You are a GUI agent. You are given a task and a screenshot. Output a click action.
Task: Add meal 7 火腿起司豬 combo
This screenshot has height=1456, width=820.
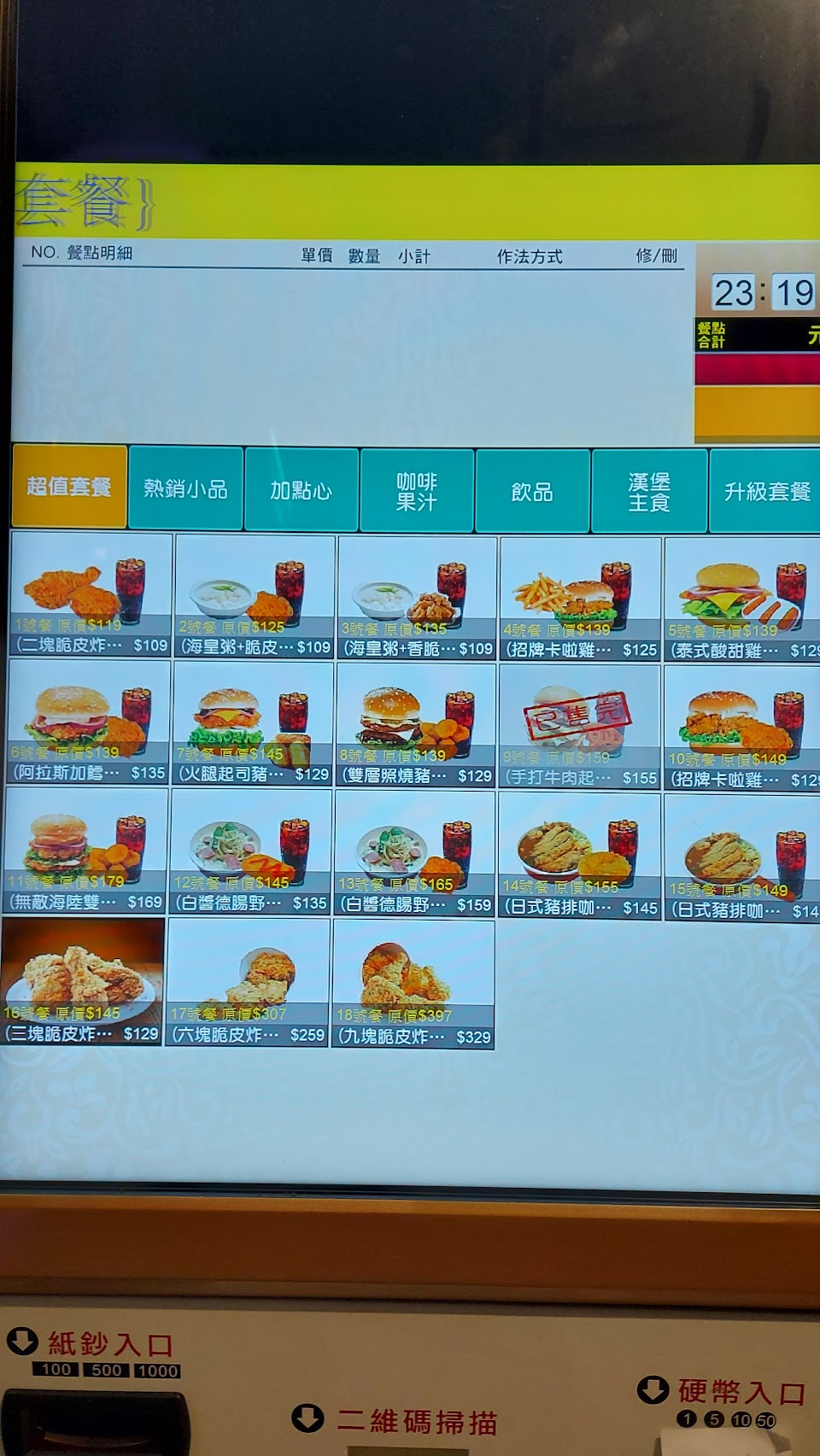tap(253, 724)
